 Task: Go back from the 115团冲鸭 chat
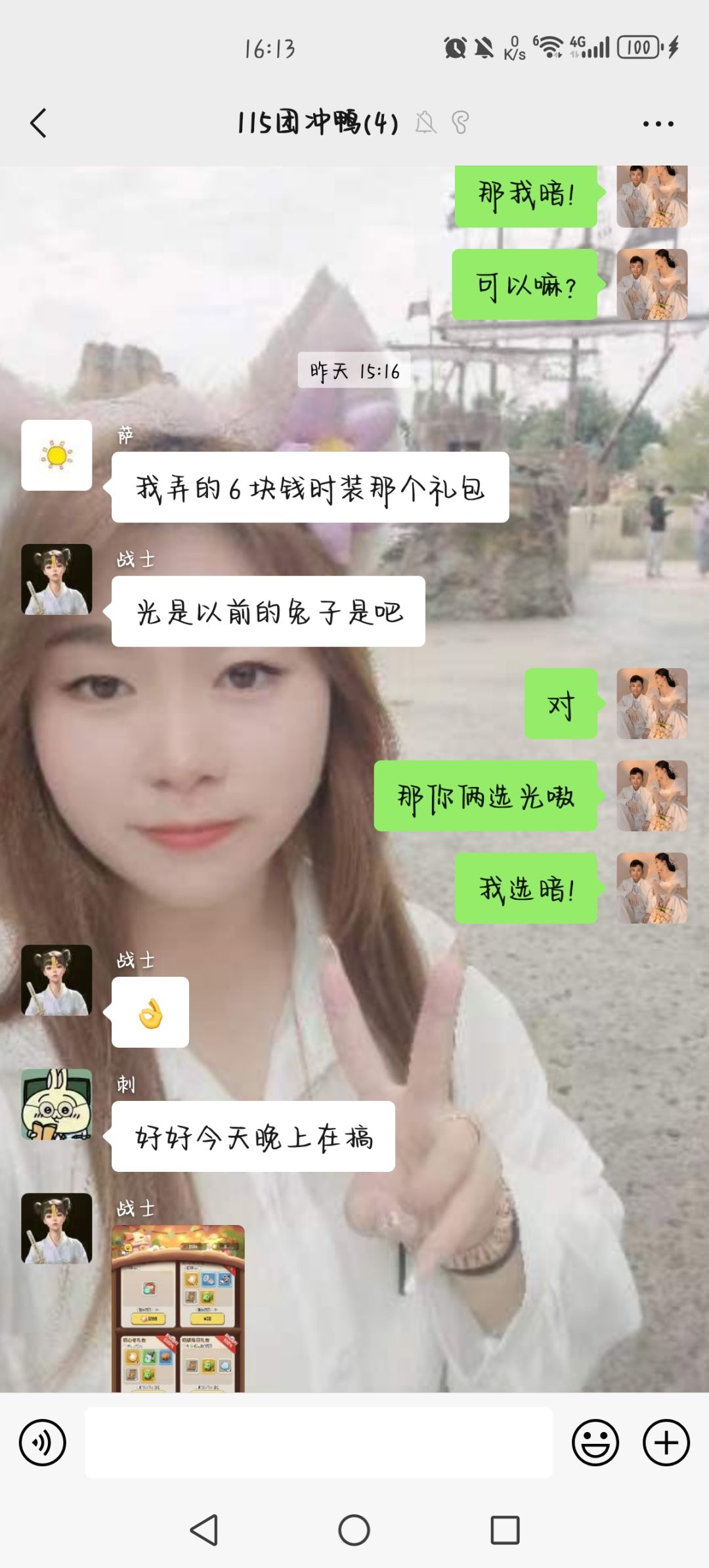[x=39, y=123]
